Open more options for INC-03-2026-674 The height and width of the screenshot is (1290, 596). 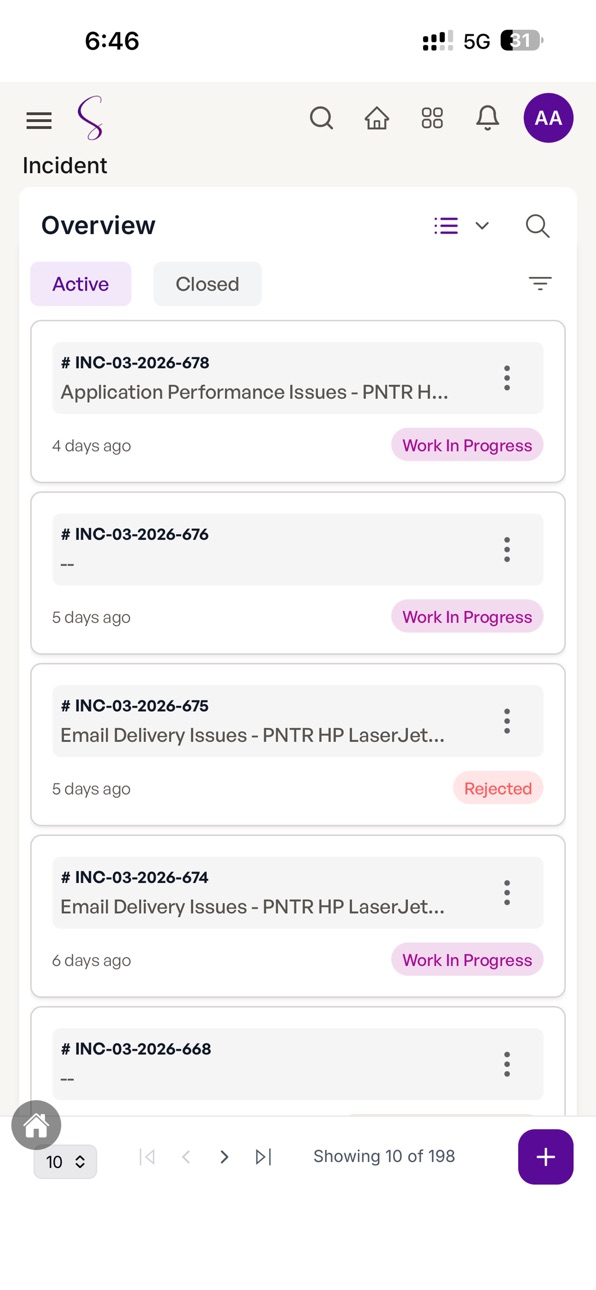tap(507, 892)
